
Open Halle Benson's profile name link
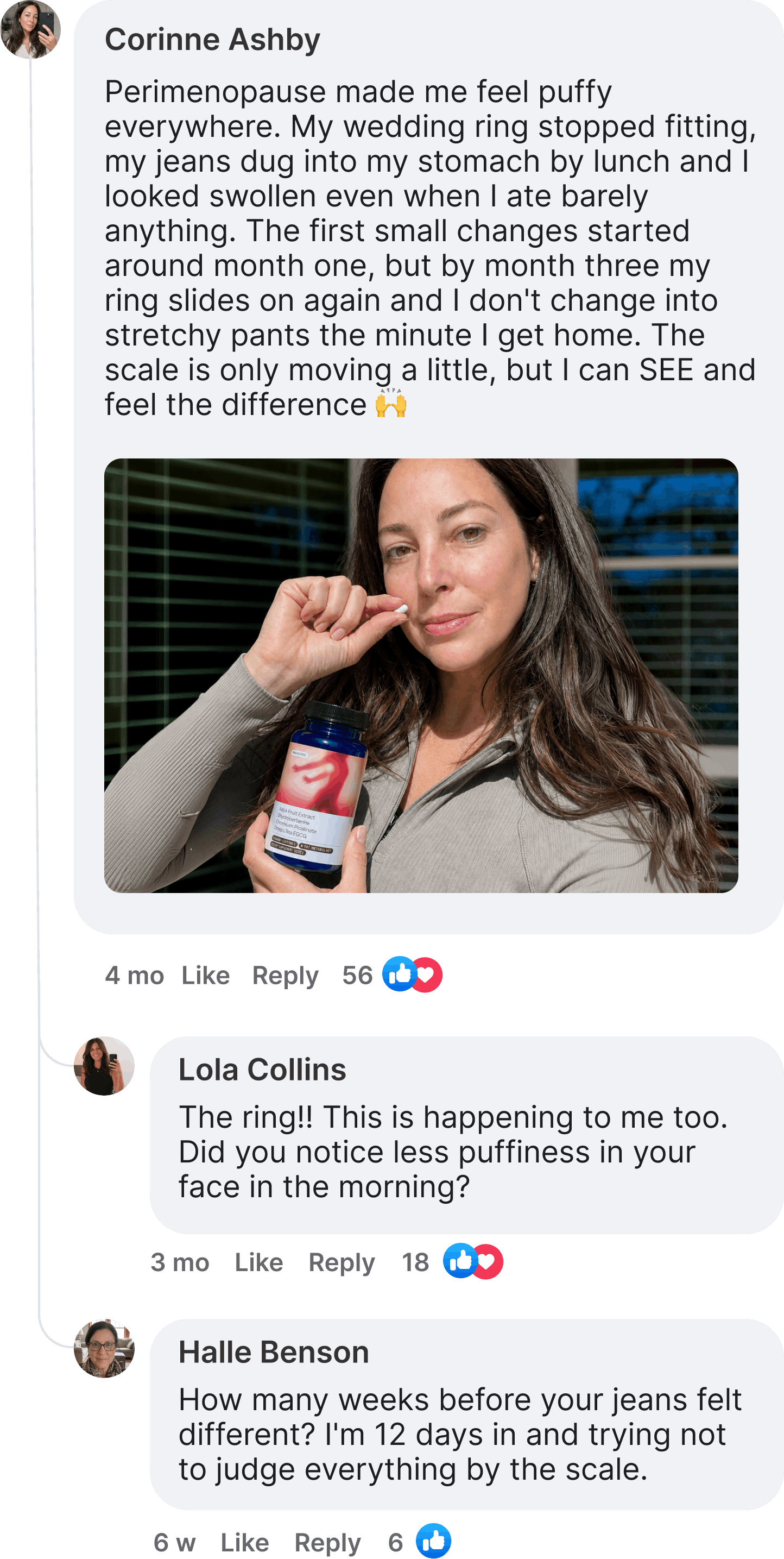coord(274,1353)
